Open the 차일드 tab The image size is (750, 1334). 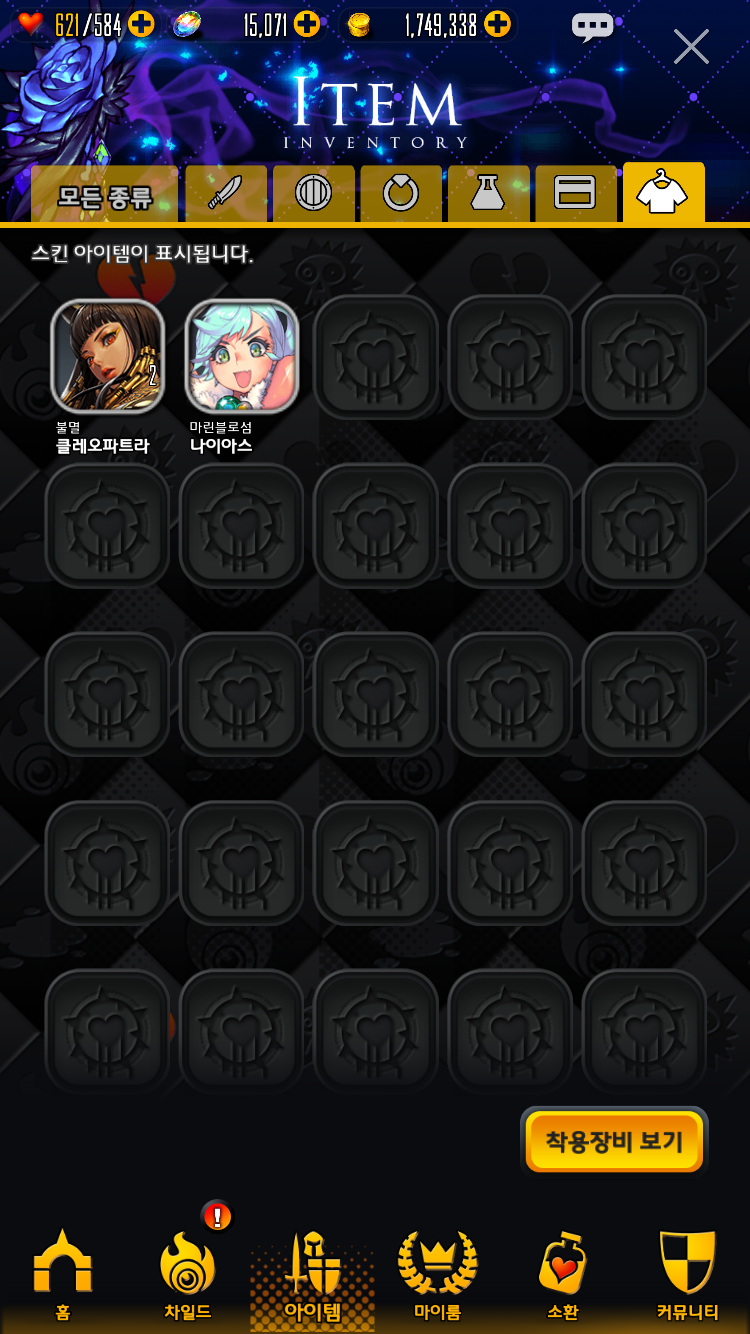pyautogui.click(x=188, y=1275)
